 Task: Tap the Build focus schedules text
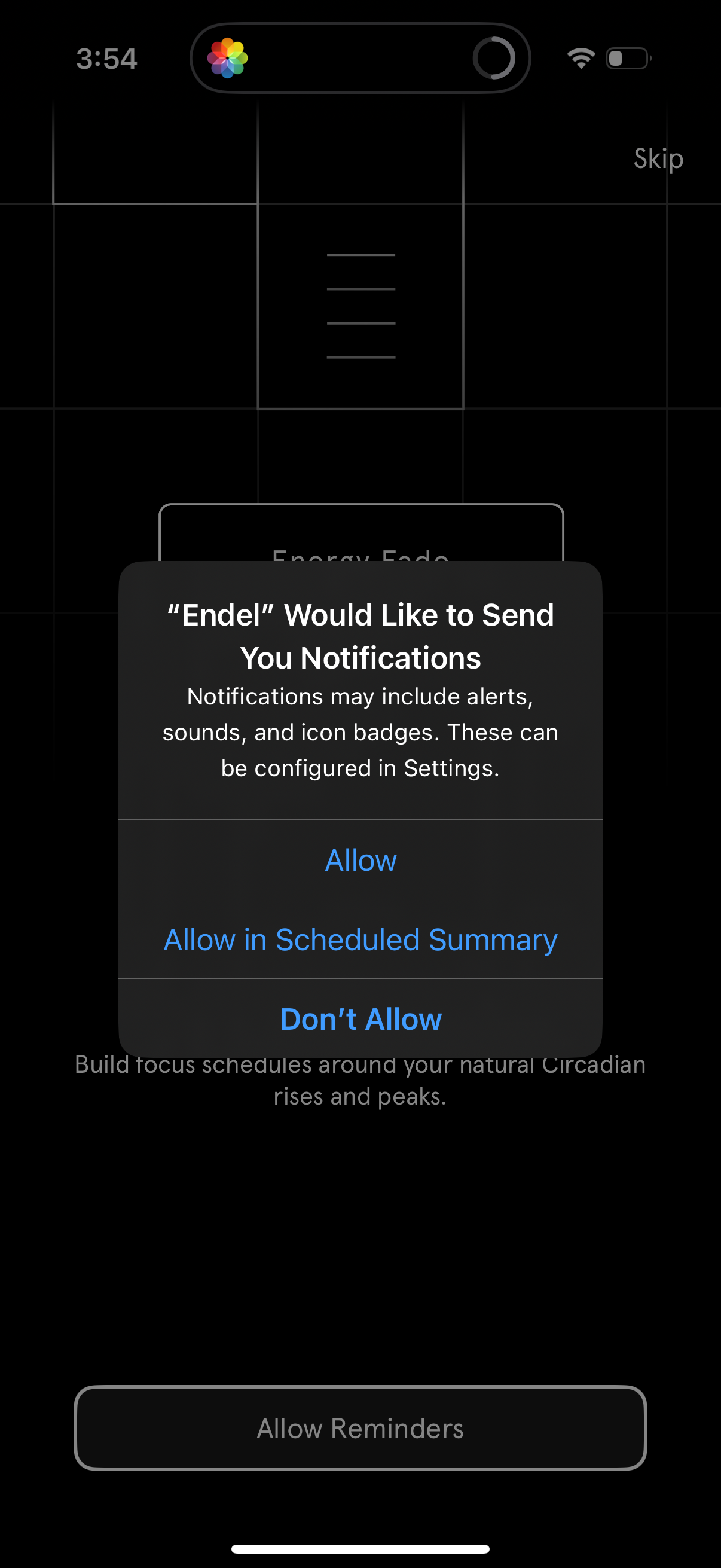click(360, 1064)
